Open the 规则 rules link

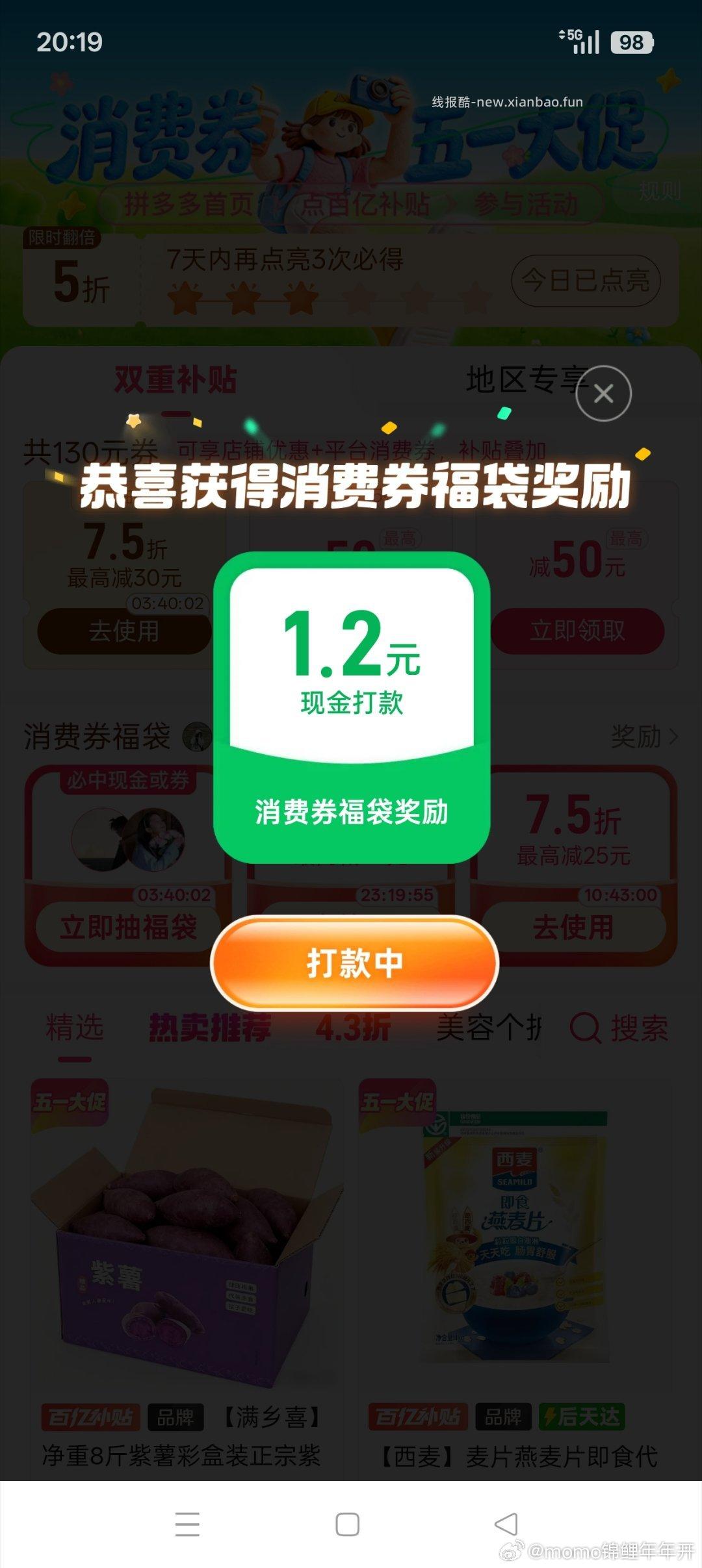point(658,192)
